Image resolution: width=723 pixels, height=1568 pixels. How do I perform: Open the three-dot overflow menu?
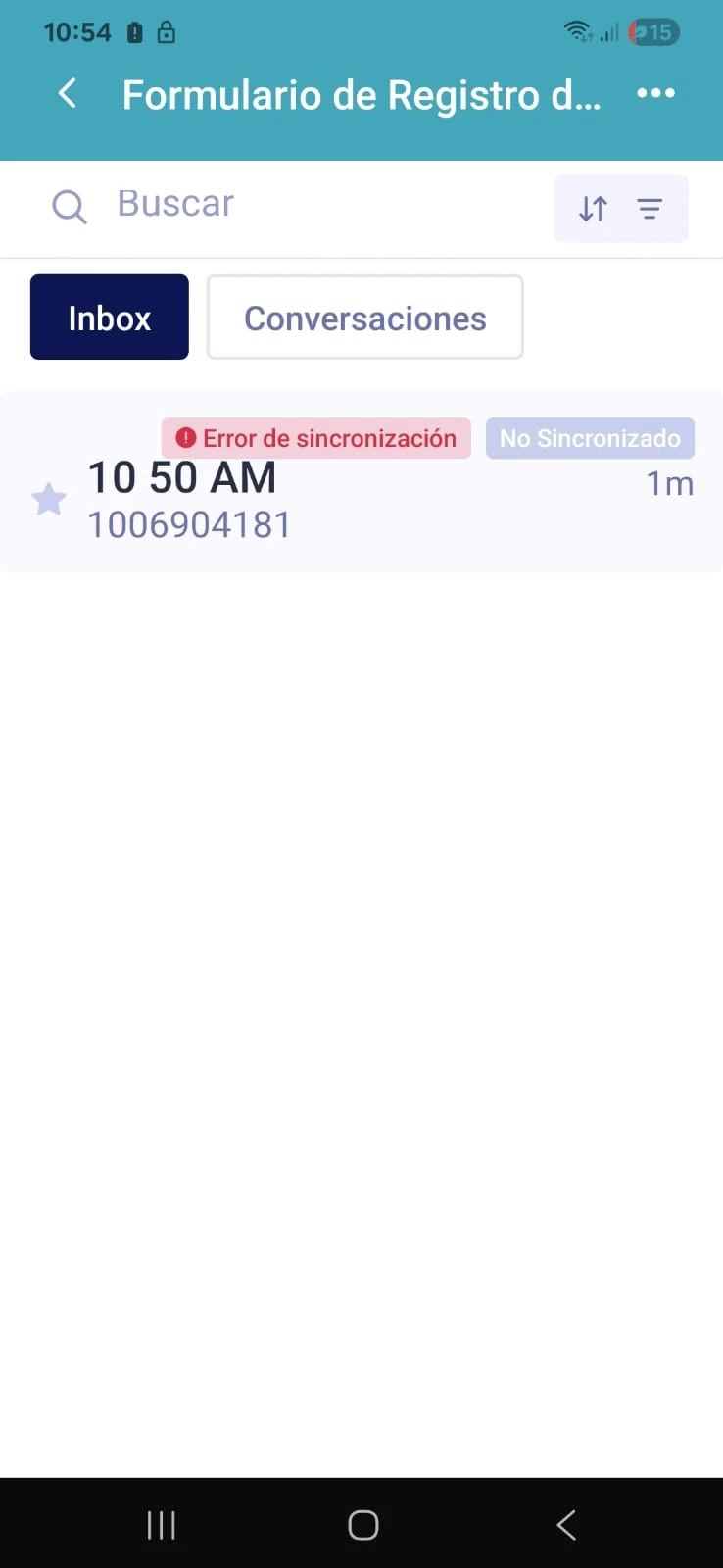point(655,93)
